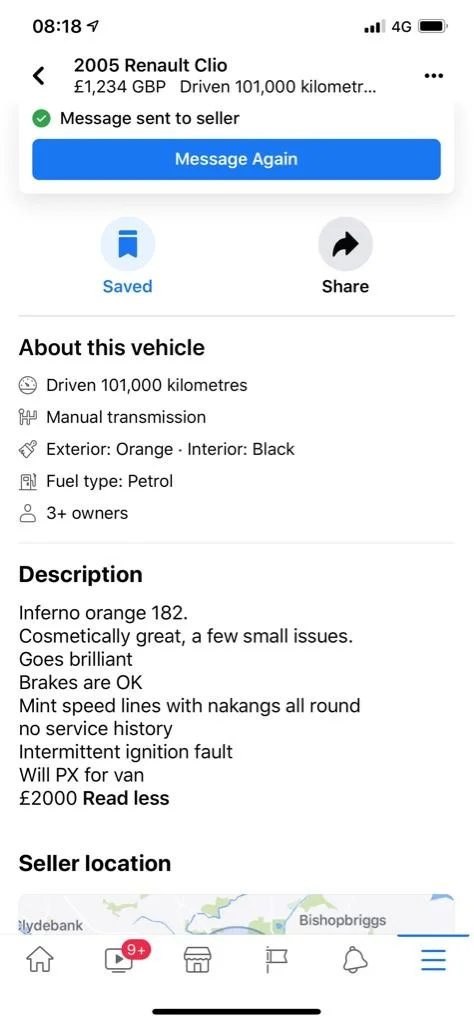Open the hamburger menu tab
The height and width of the screenshot is (1024, 474).
coord(433,959)
